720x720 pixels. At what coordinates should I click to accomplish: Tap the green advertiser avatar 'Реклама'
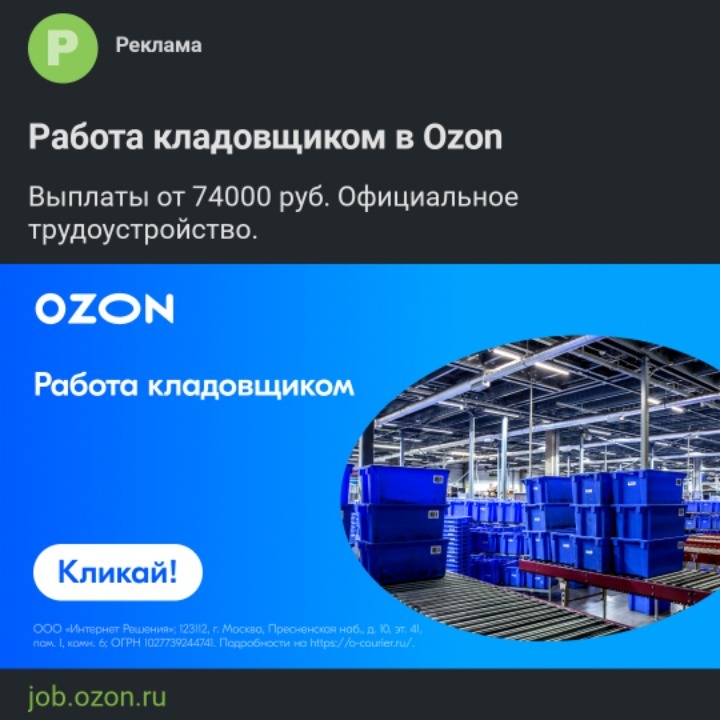click(62, 48)
